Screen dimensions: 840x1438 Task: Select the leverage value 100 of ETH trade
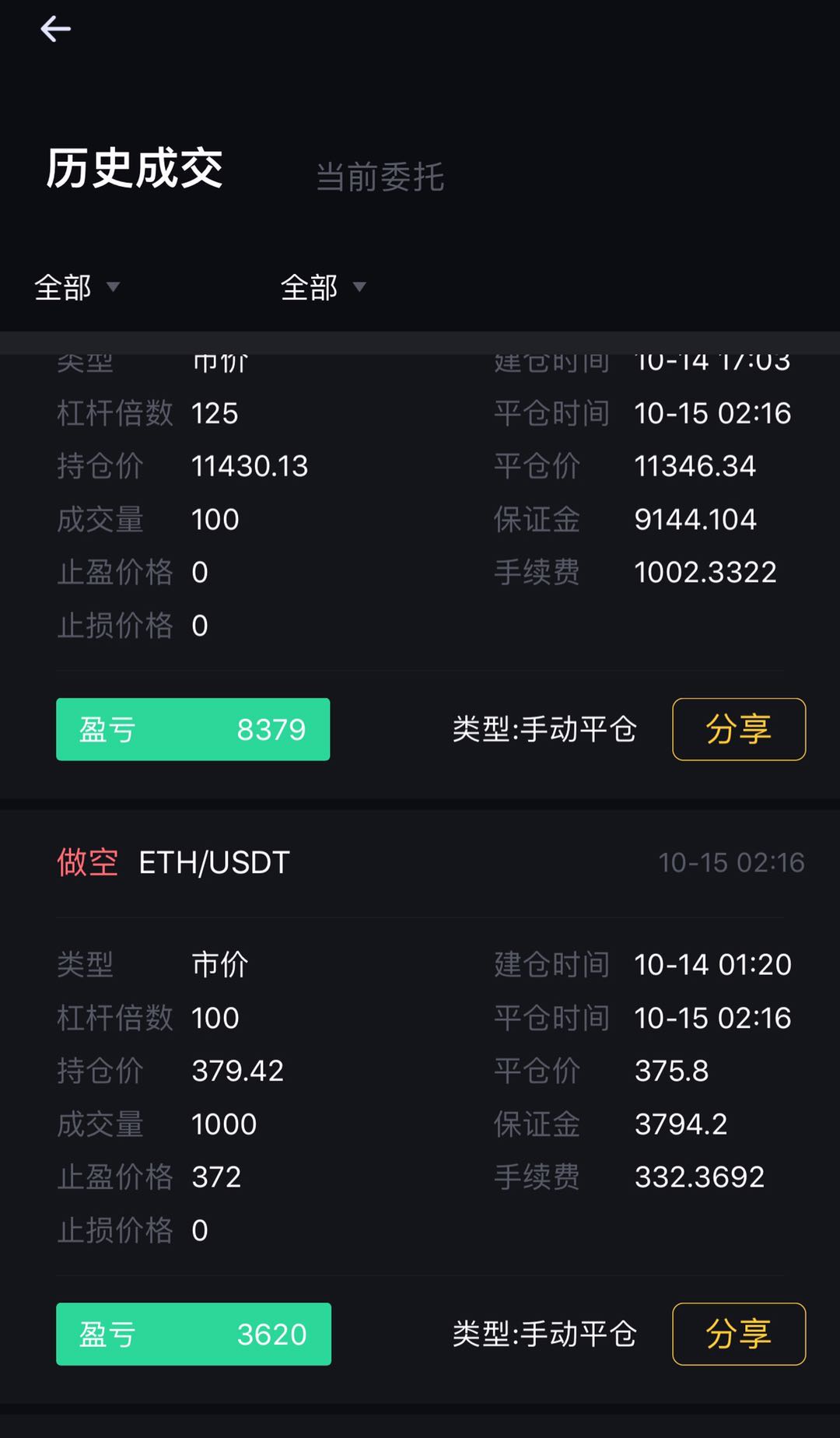[x=215, y=1017]
